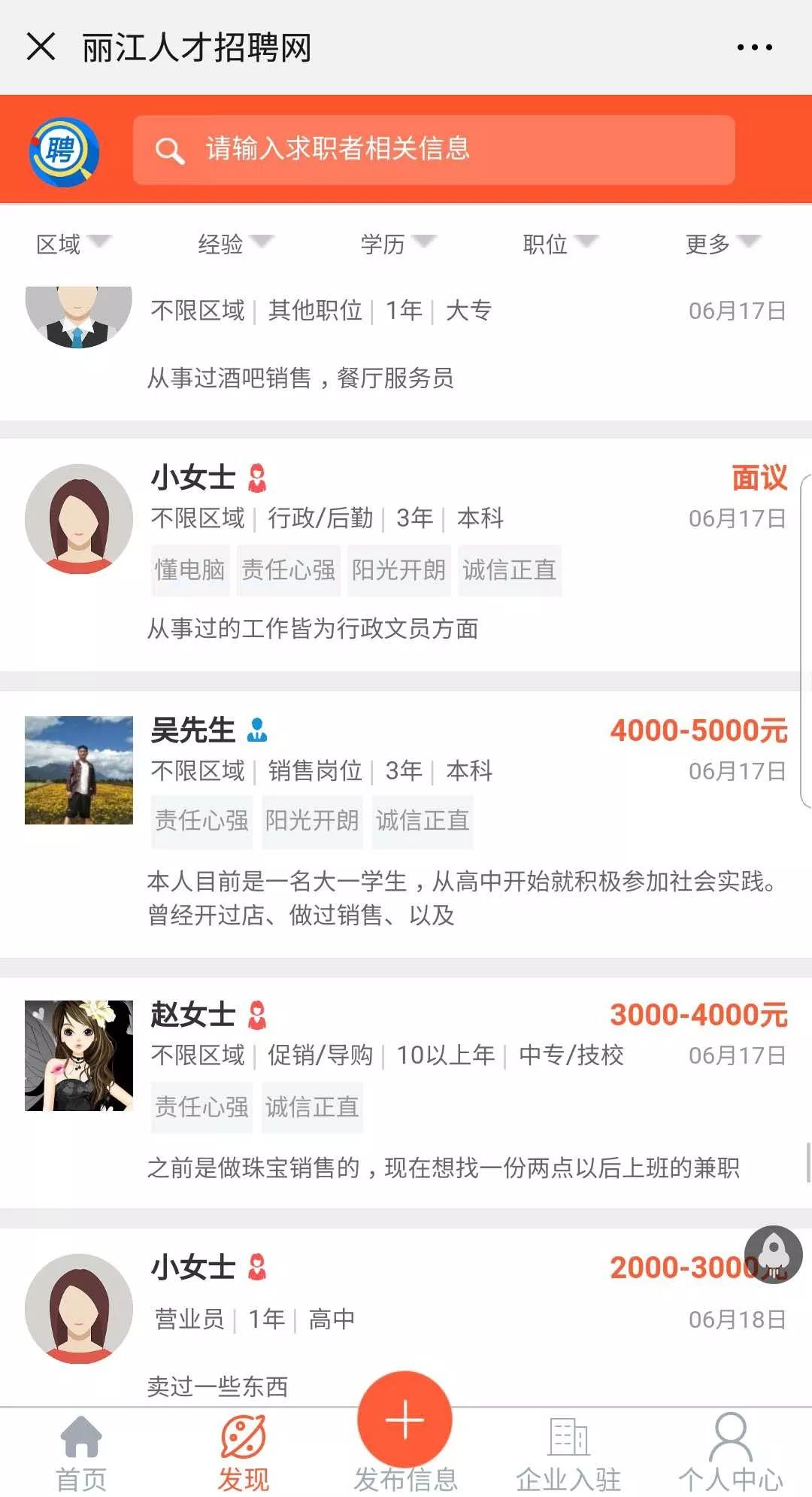
Task: Expand the 职位 filter dropdown
Action: pos(555,243)
